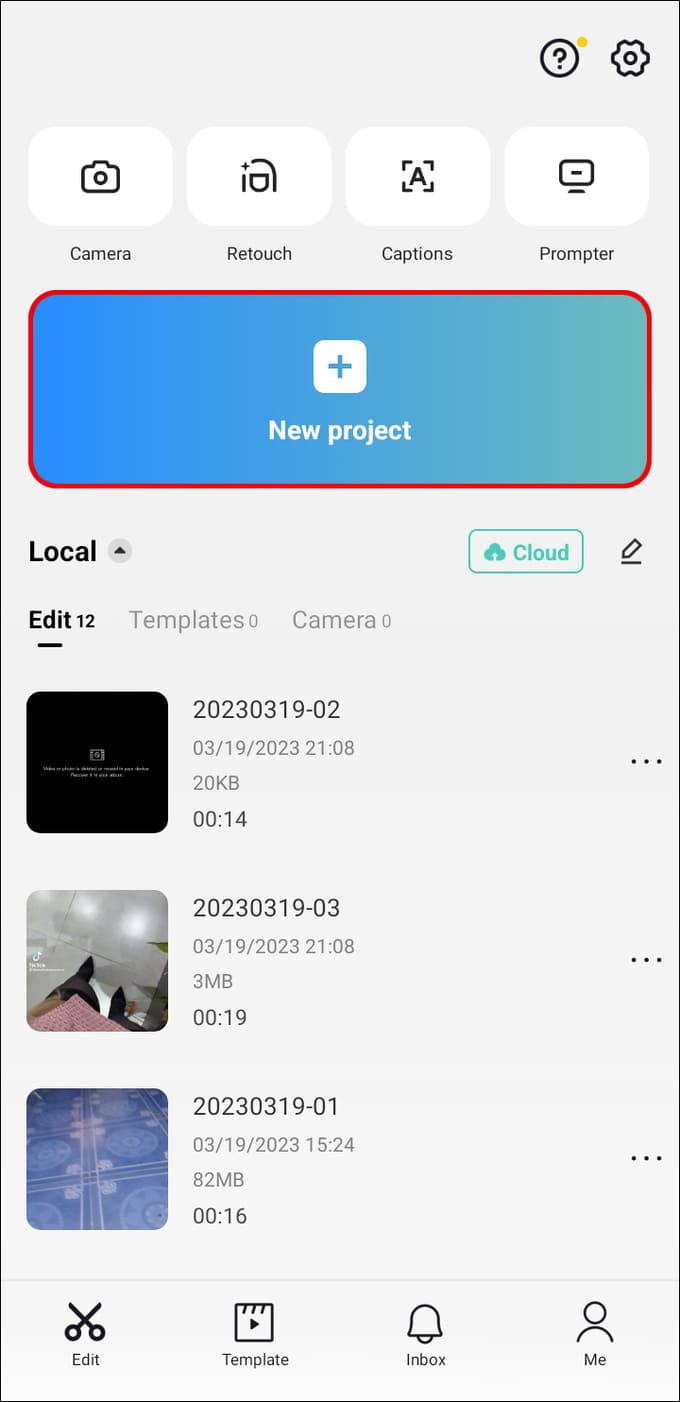
Task: Open more options for 20230319-01
Action: point(646,1158)
